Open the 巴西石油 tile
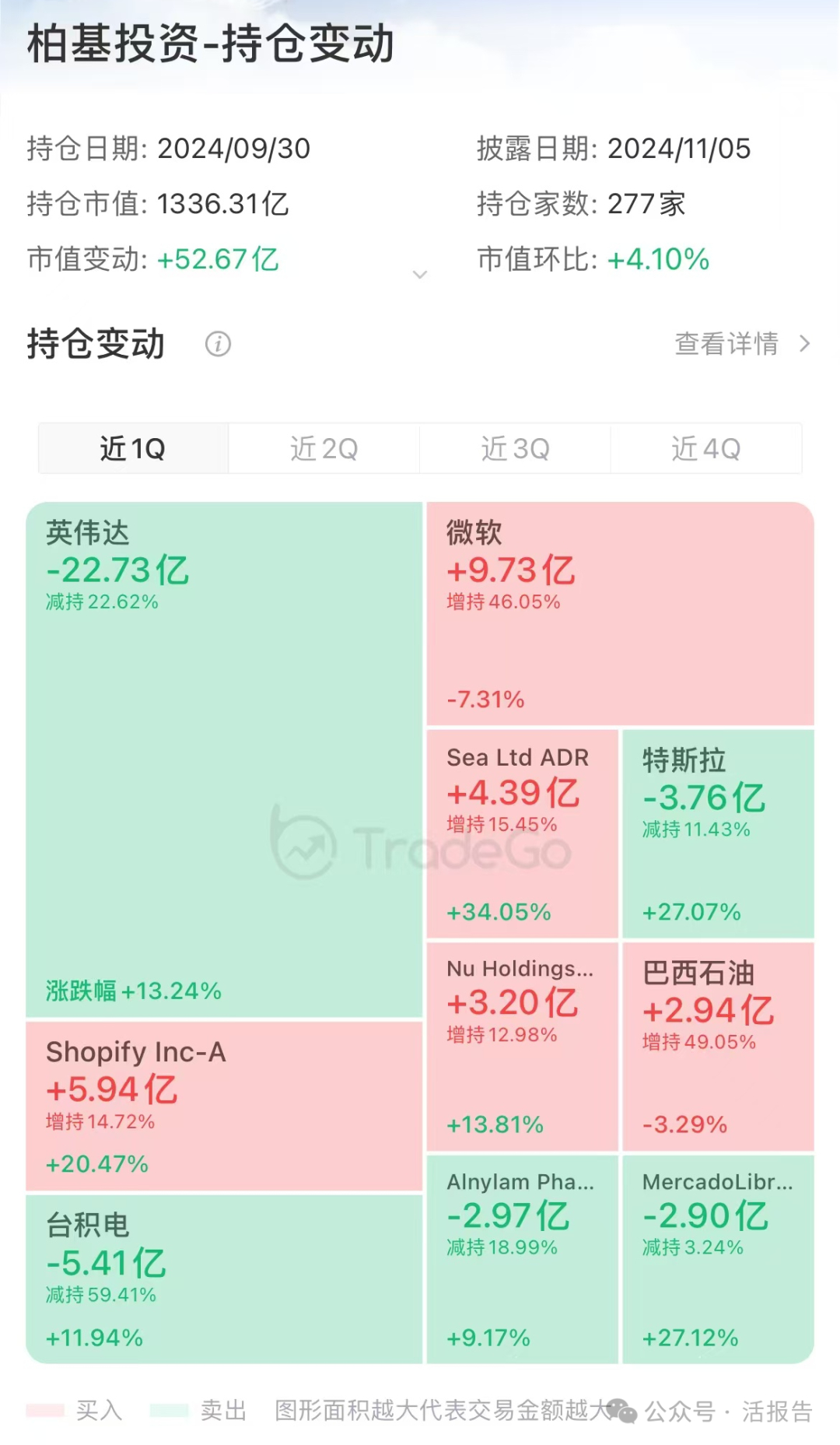Viewport: 840px width, 1445px height. 718,1047
